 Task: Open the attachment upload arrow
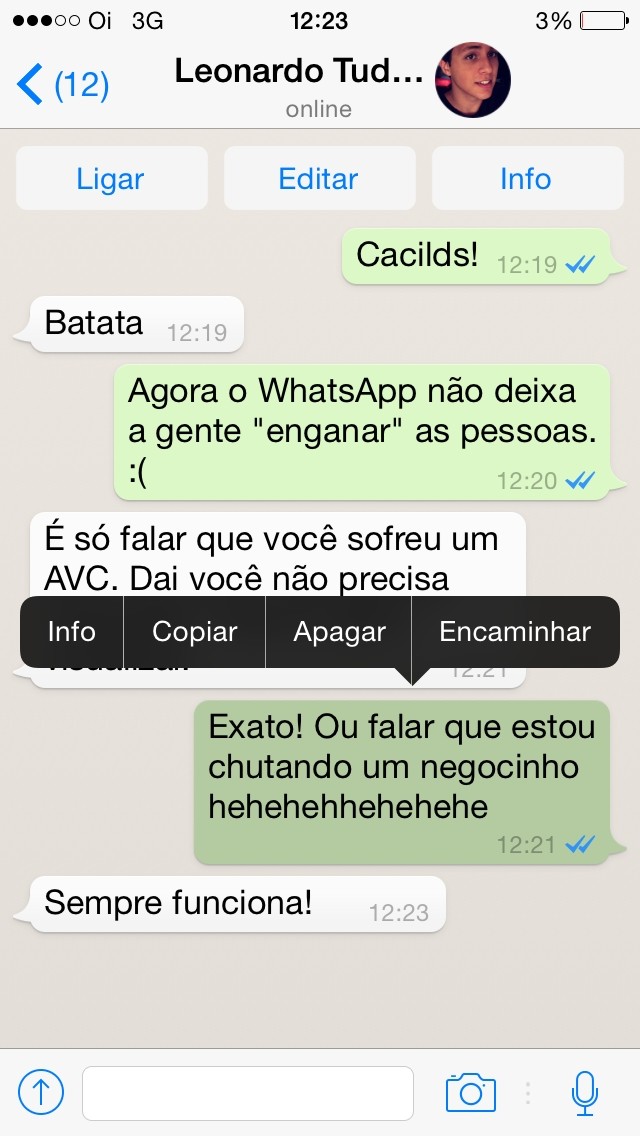click(41, 1092)
